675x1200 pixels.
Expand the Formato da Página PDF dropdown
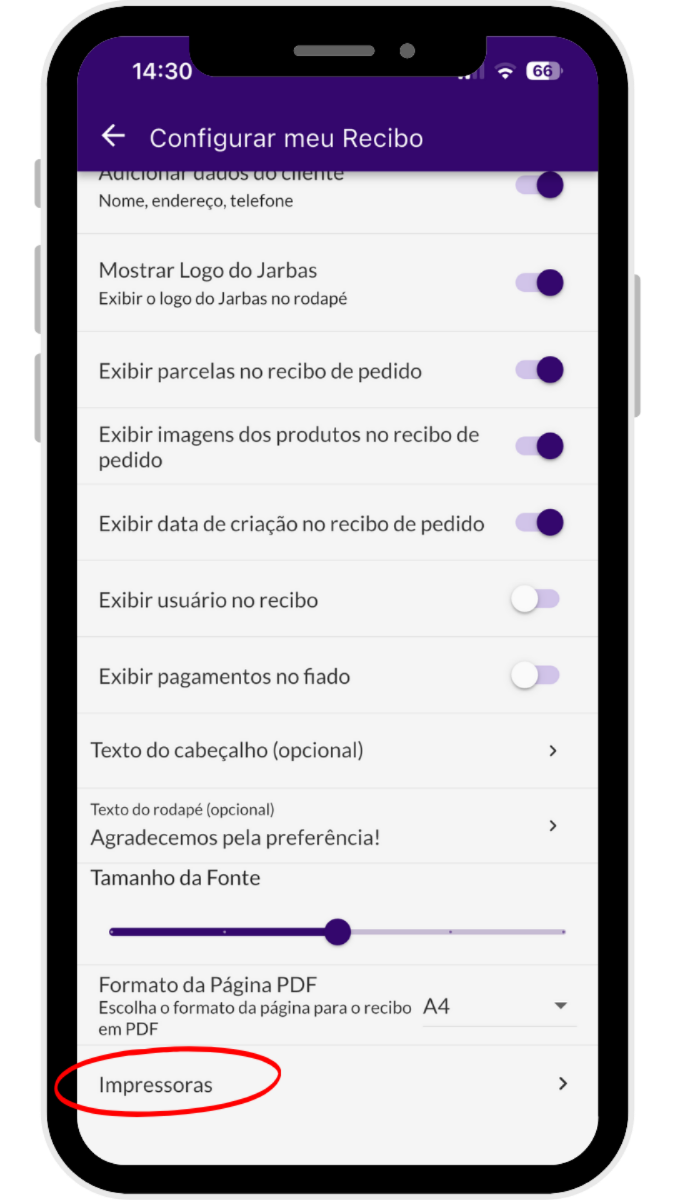pyautogui.click(x=498, y=1006)
